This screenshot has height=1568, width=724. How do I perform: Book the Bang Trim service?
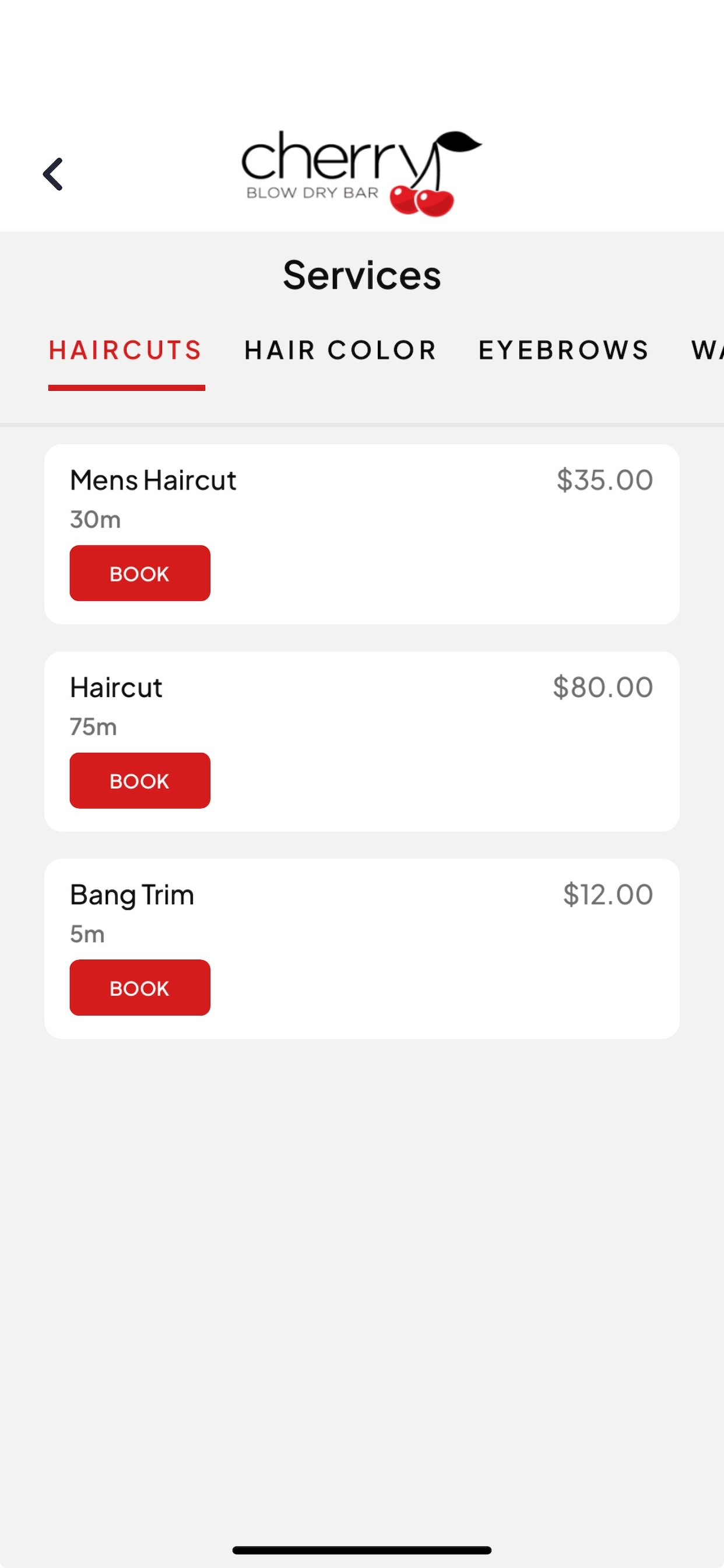point(140,988)
